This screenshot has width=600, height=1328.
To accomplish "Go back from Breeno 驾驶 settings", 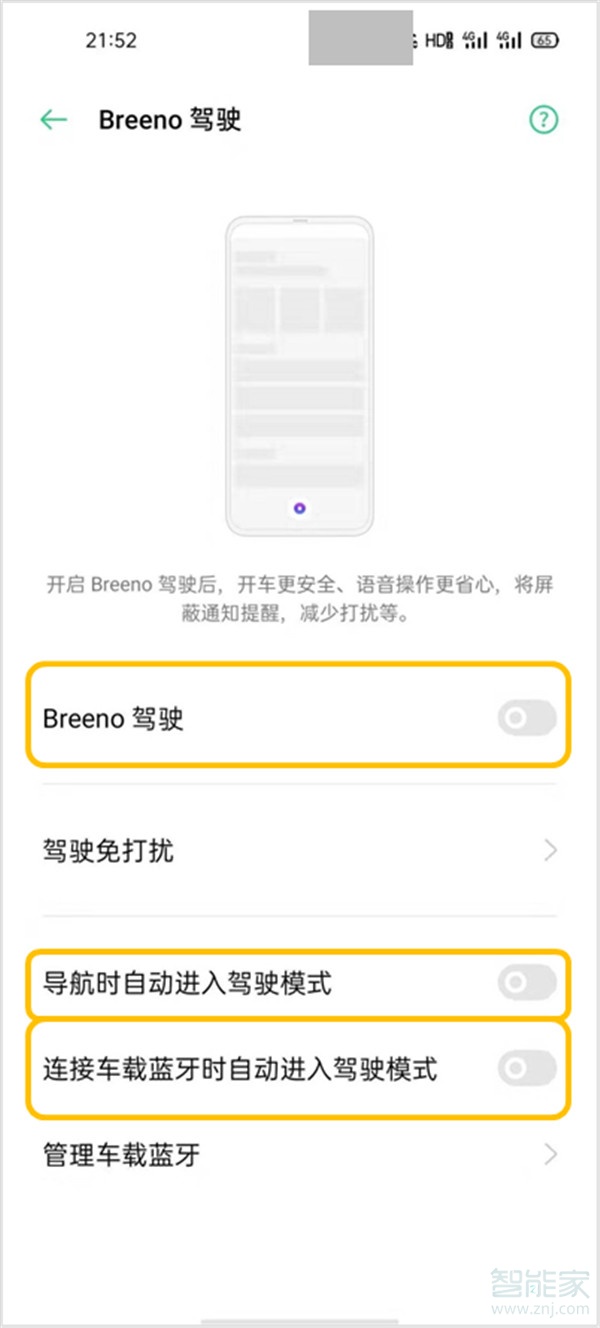I will tap(53, 120).
